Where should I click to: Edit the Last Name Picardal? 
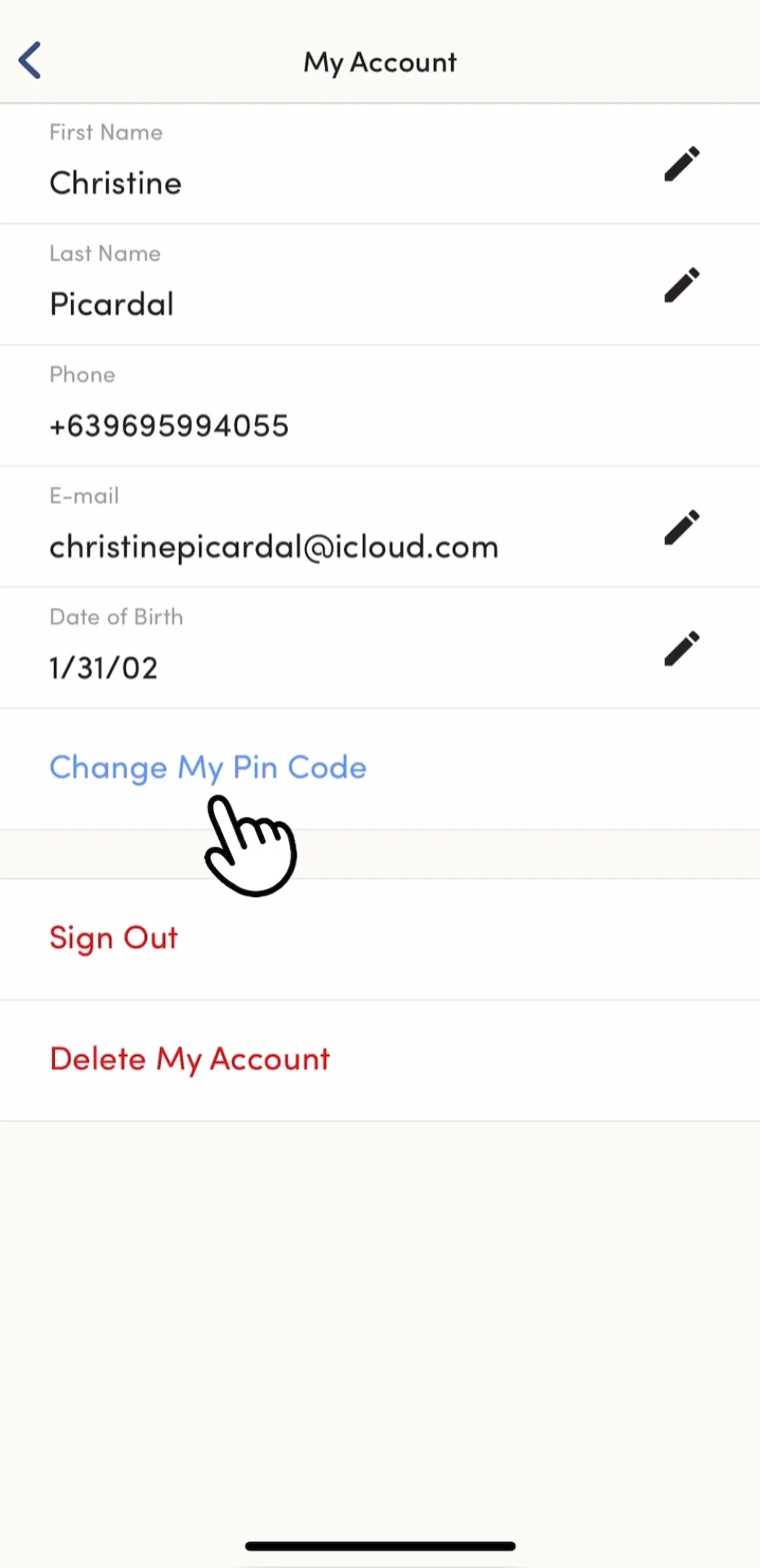coord(682,285)
